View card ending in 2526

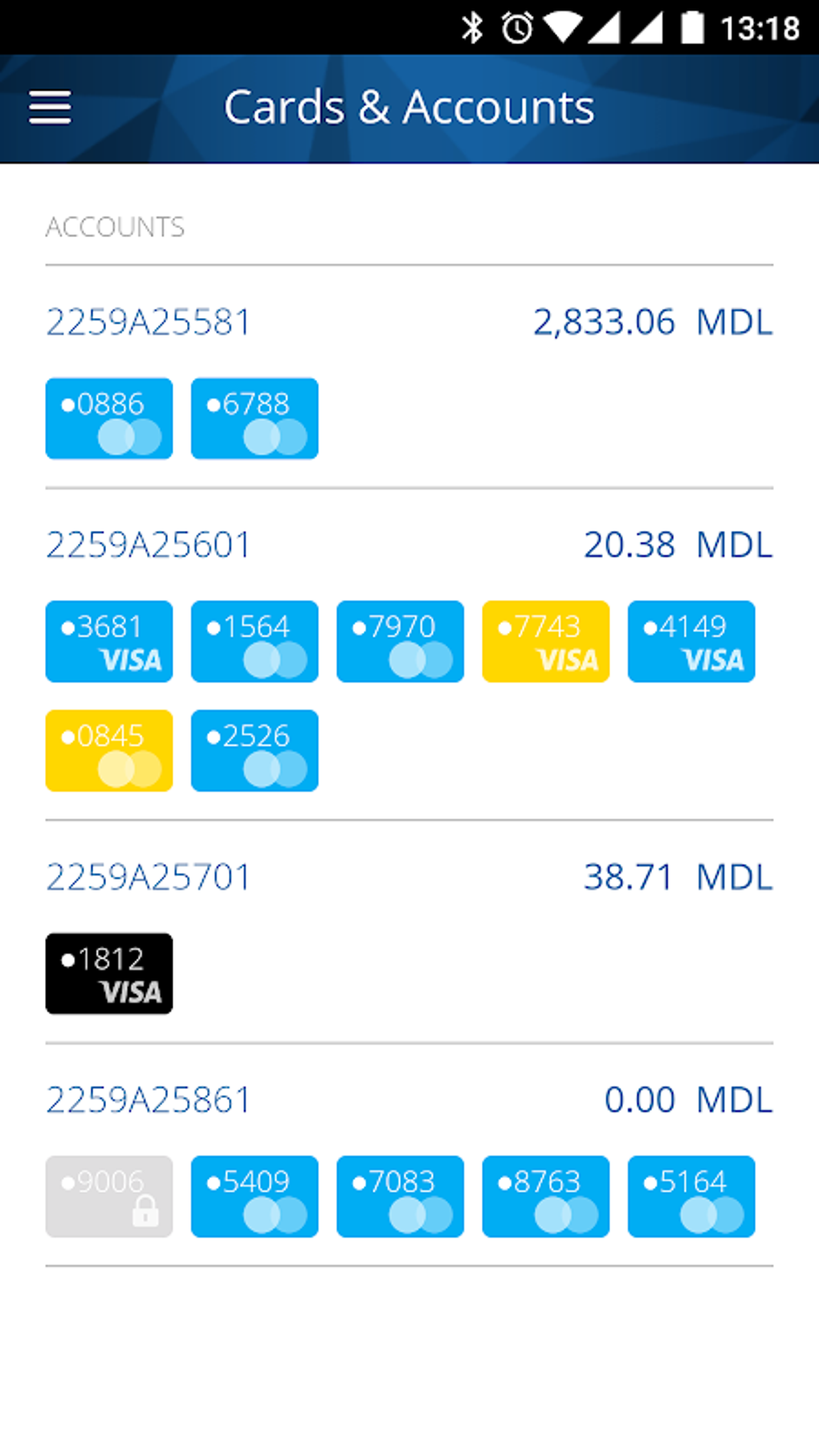pyautogui.click(x=255, y=751)
